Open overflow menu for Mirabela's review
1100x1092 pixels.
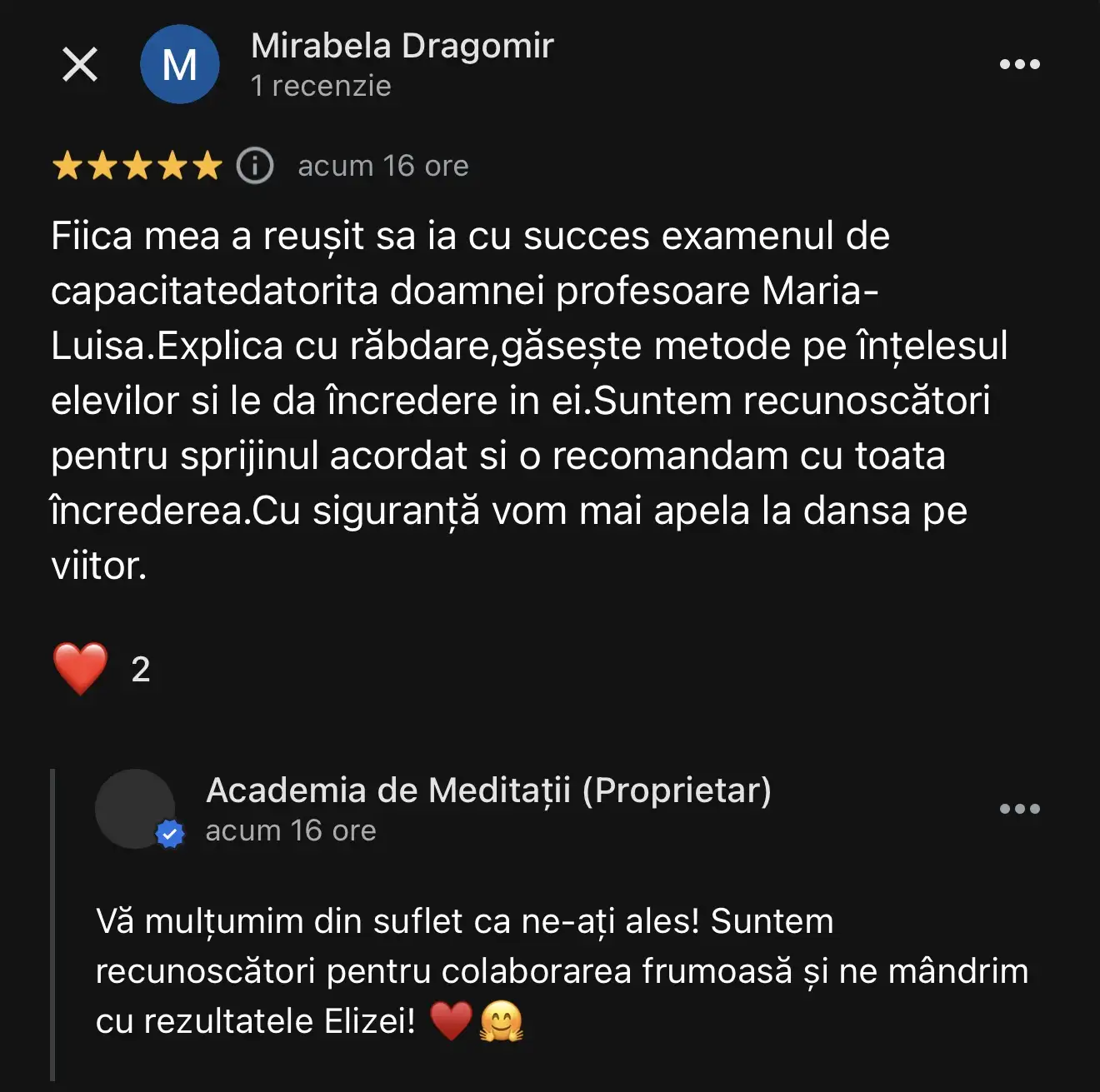click(1019, 64)
